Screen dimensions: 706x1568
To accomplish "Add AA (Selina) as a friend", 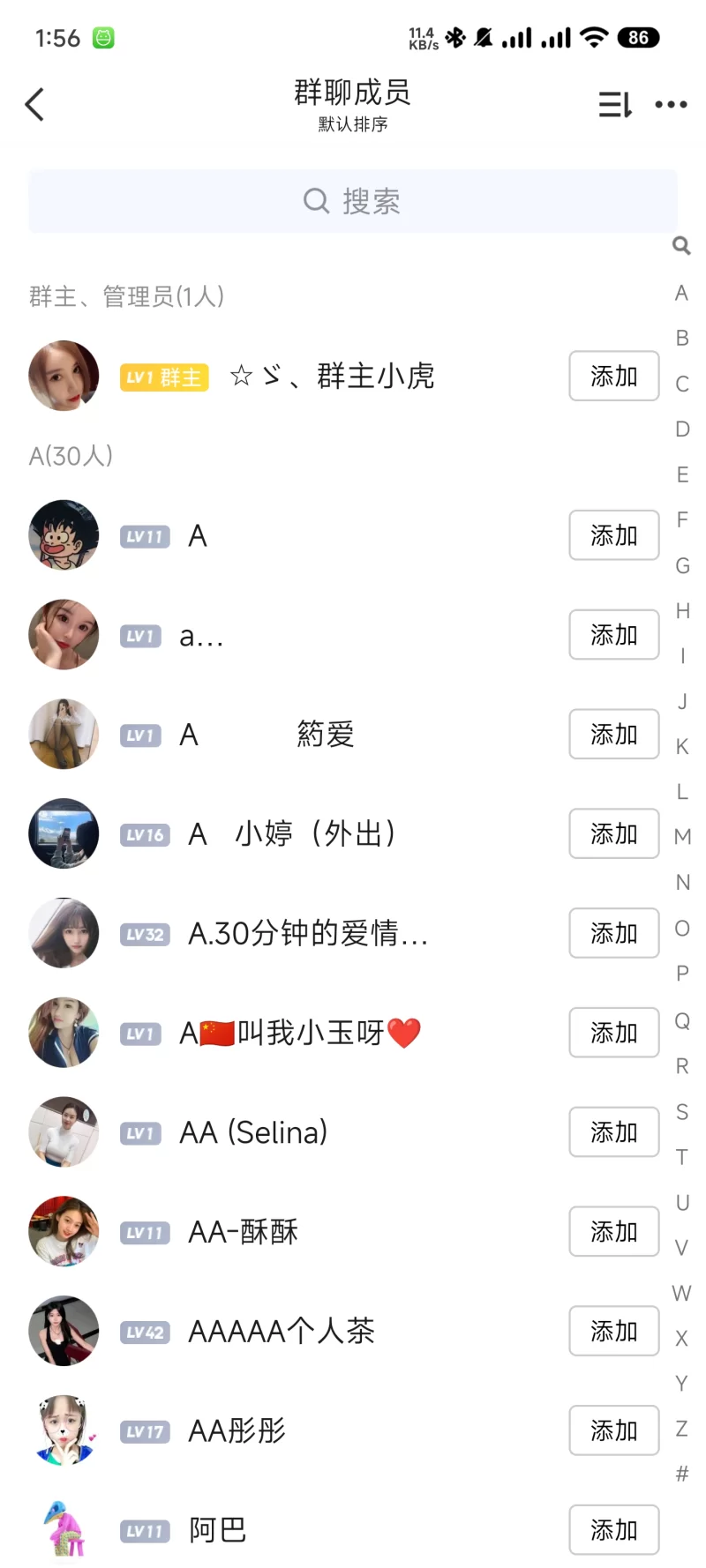I will [x=613, y=1132].
